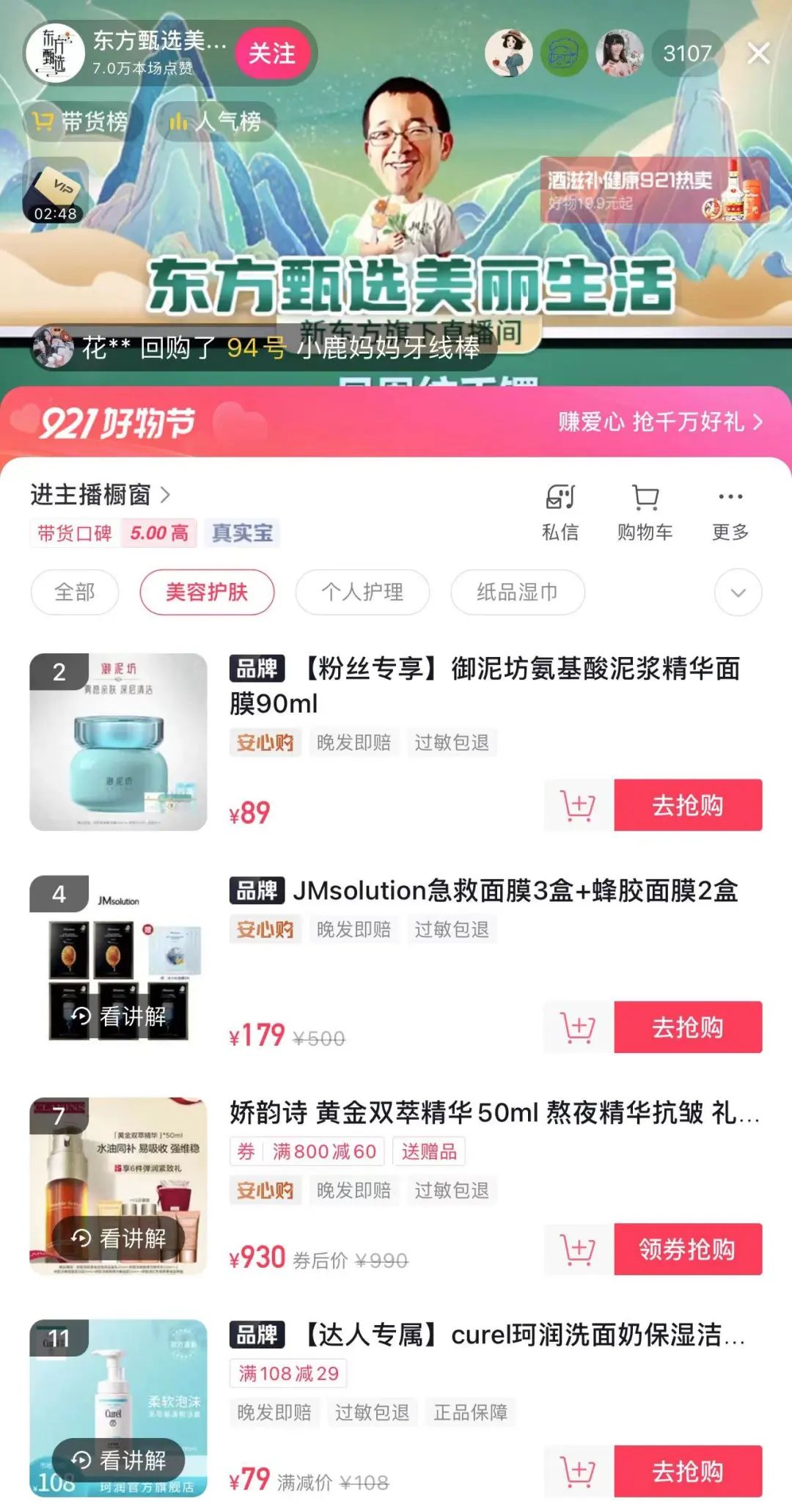This screenshot has width=792, height=1512.
Task: Open the 921好物节 prize banner
Action: tap(660, 422)
